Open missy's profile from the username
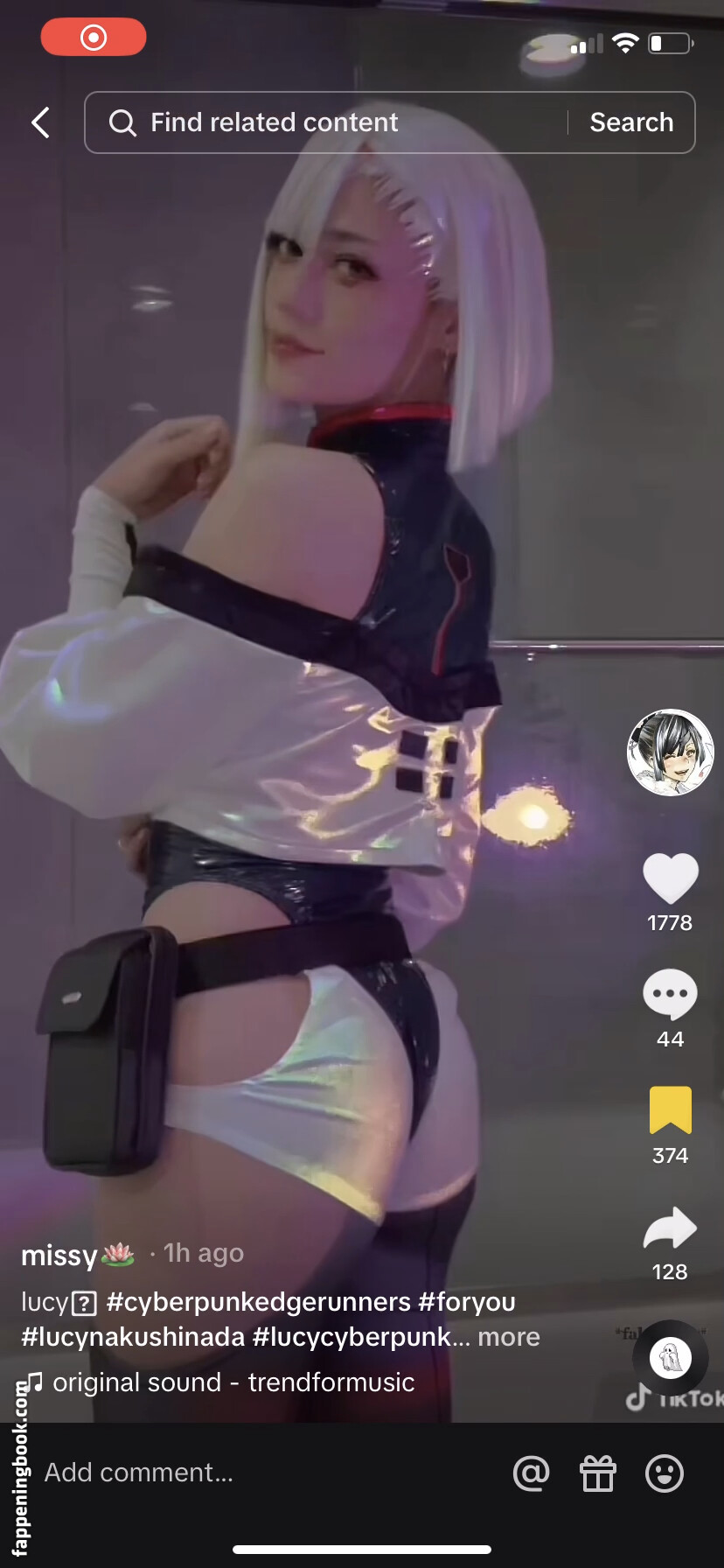 (59, 1256)
